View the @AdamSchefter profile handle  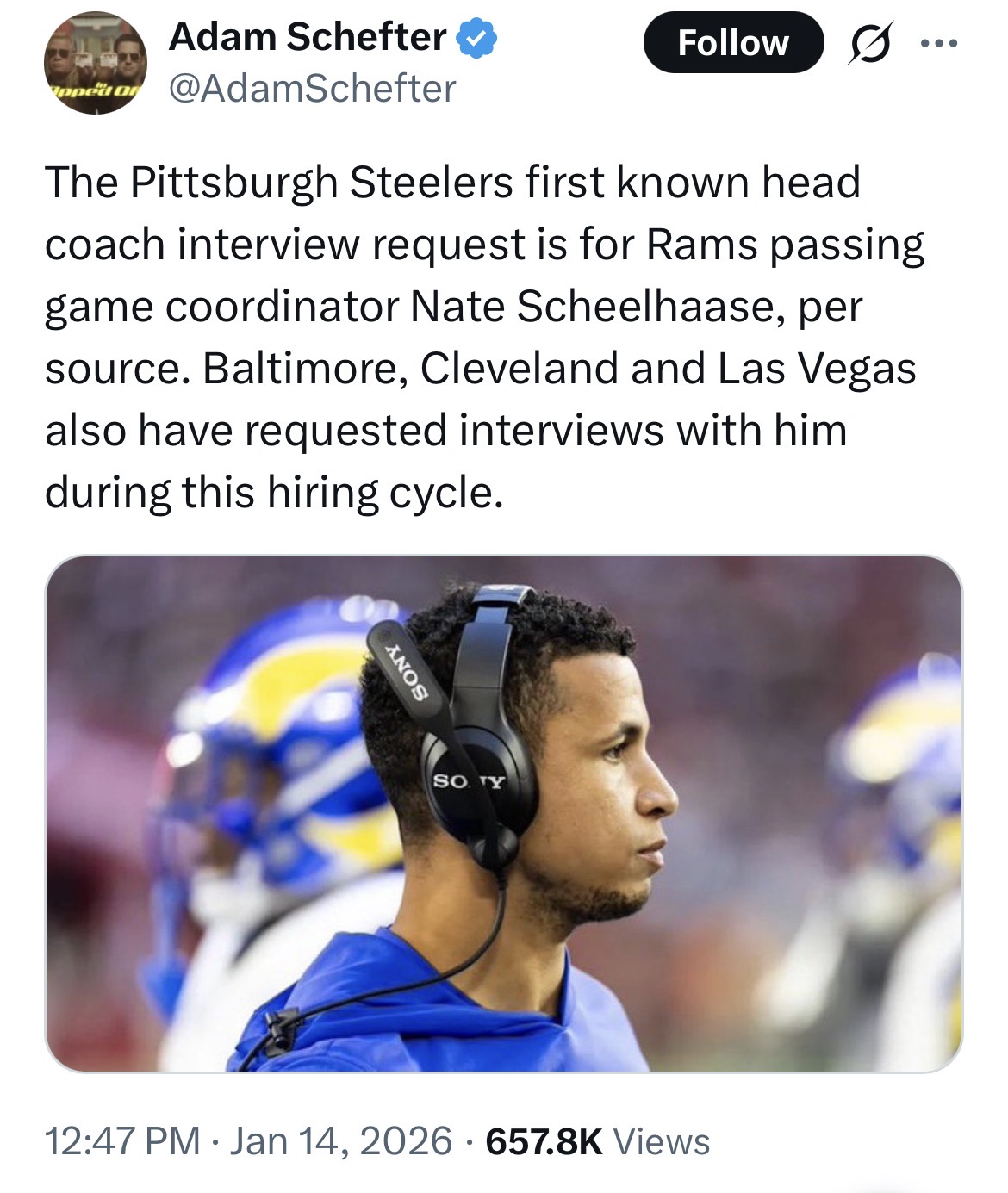[x=312, y=89]
